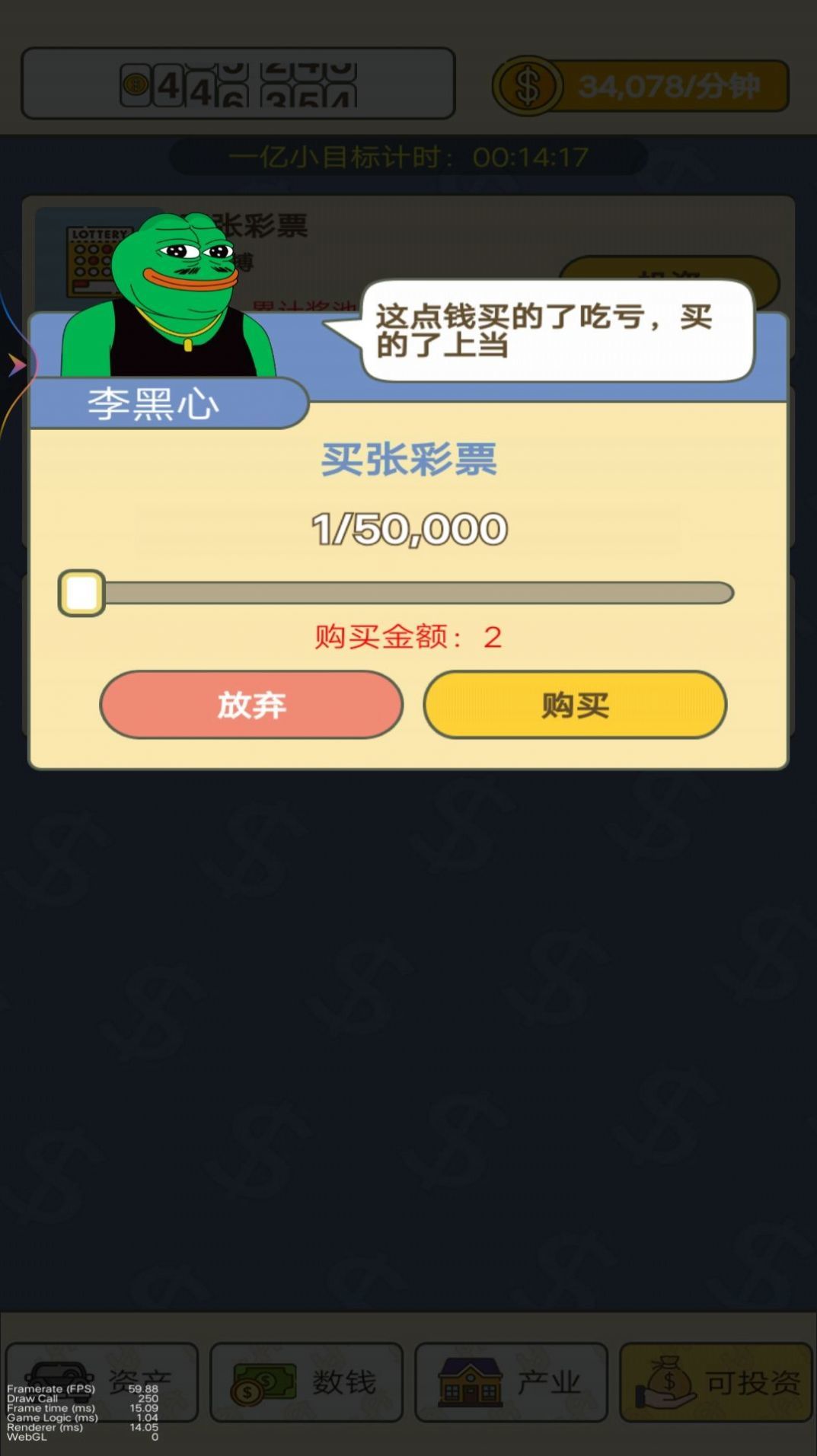Expand the arrow tab on the left edge
Image resolution: width=817 pixels, height=1456 pixels.
pos(15,365)
